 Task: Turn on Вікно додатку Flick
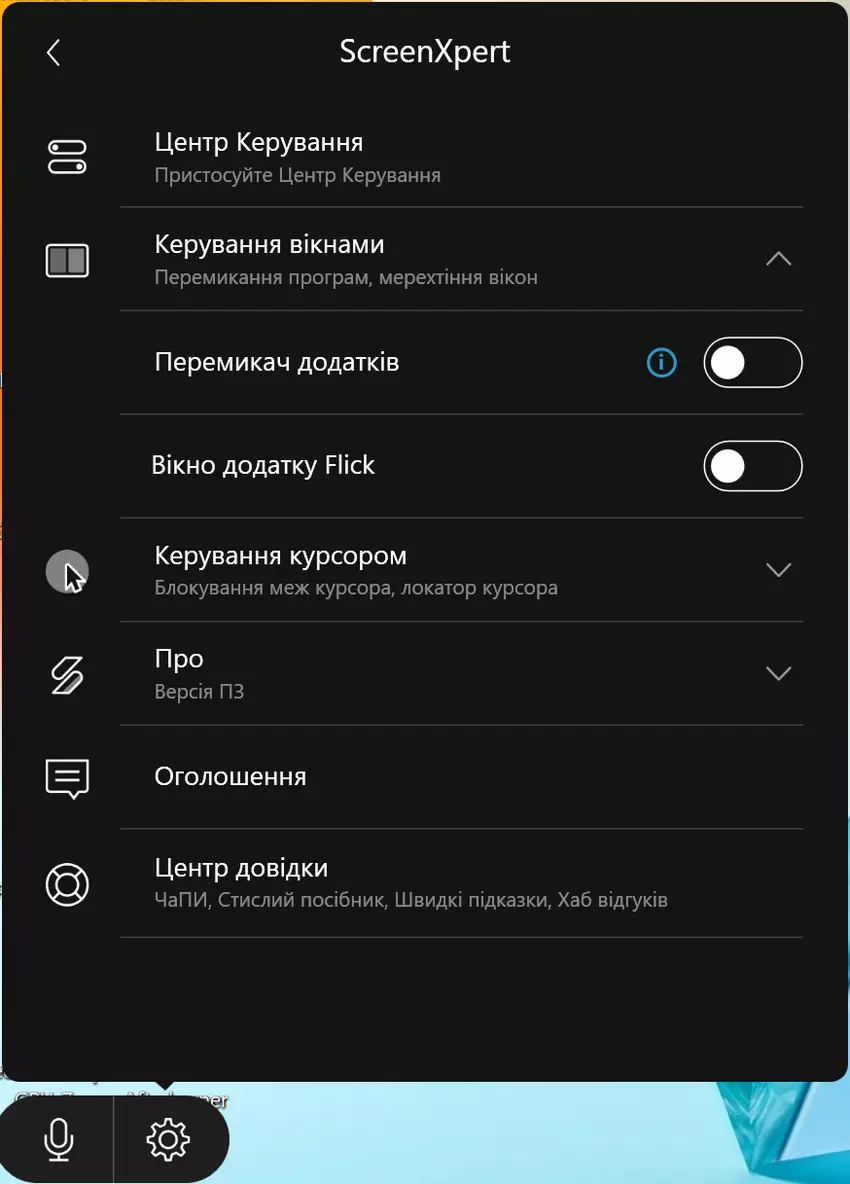pos(752,466)
